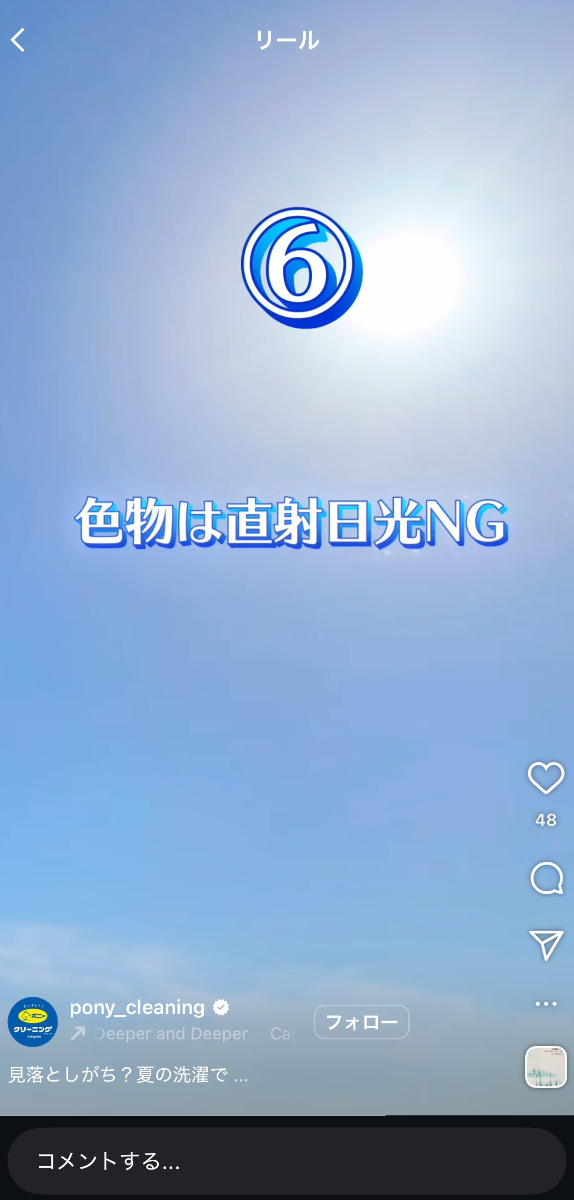Follow pony_cleaning with the フォロー button
Screen dimensions: 574x1200
pyautogui.click(x=362, y=1022)
